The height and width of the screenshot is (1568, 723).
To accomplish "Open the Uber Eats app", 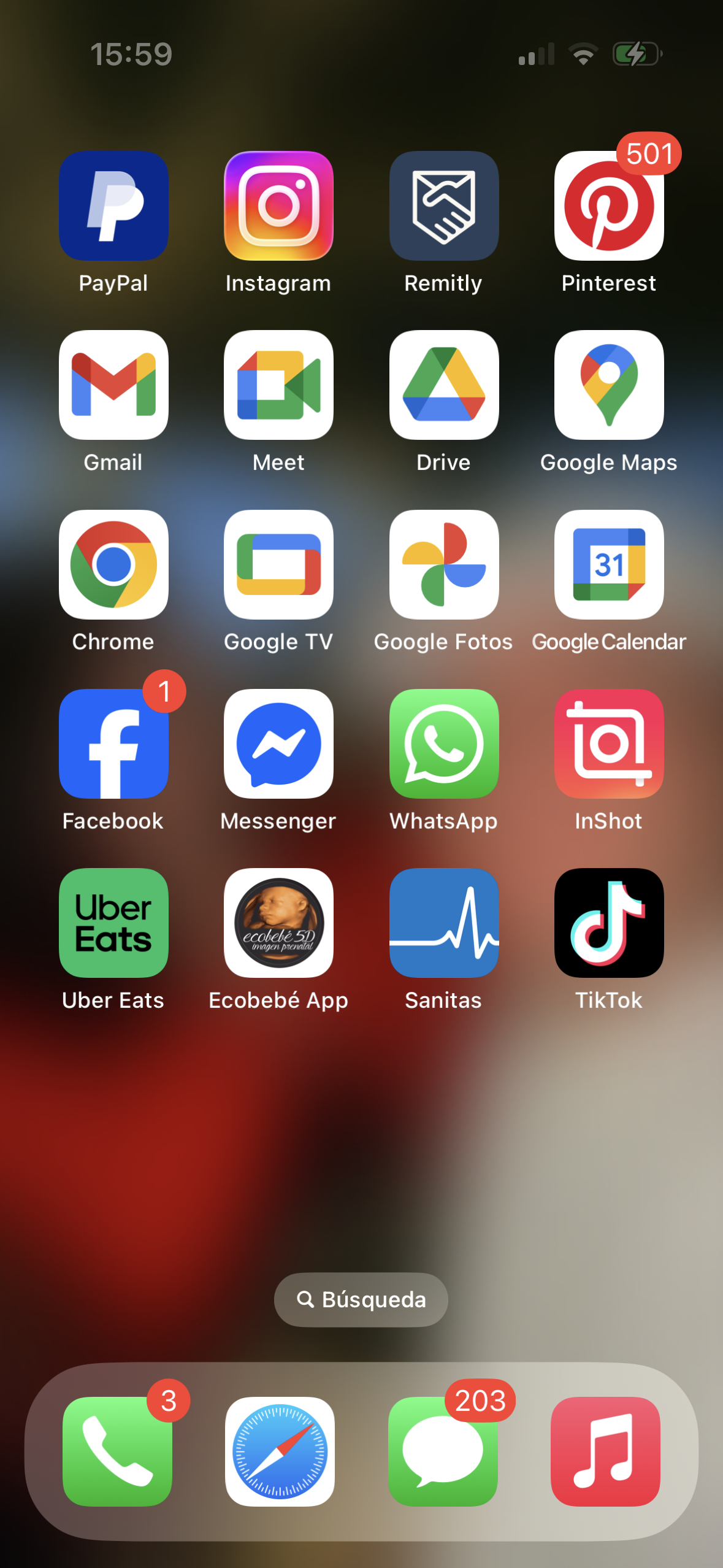I will tap(113, 923).
